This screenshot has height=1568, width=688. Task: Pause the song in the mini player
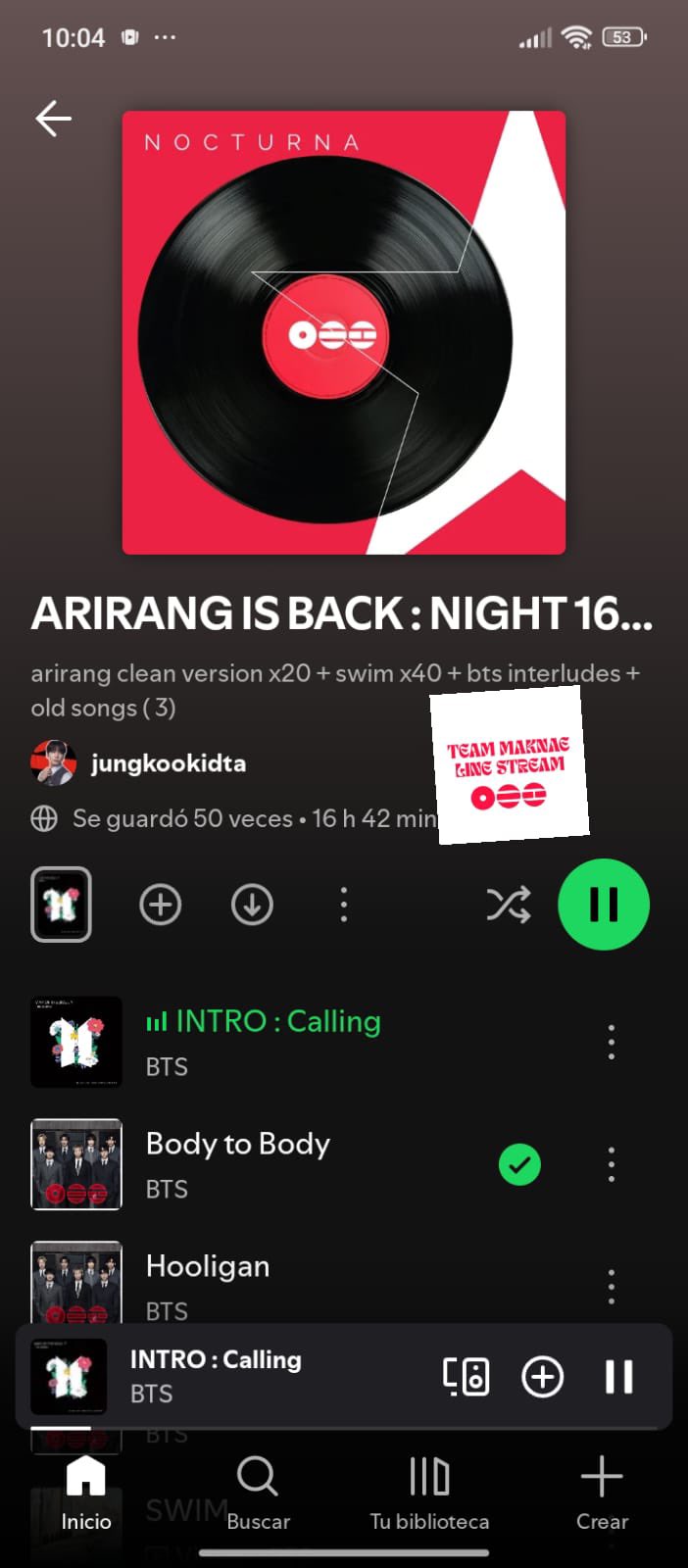(x=618, y=1377)
